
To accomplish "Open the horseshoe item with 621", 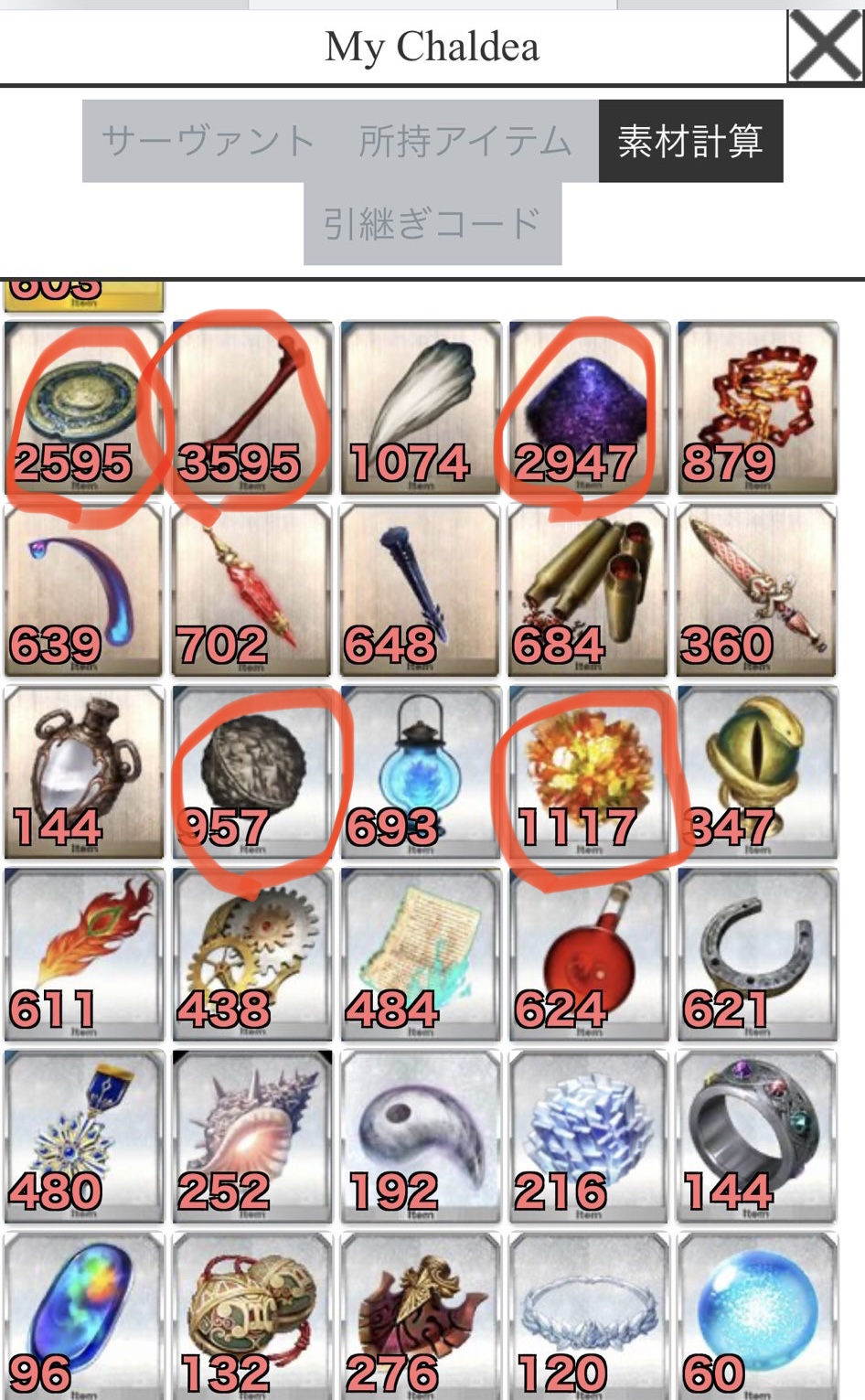I will coord(756,954).
